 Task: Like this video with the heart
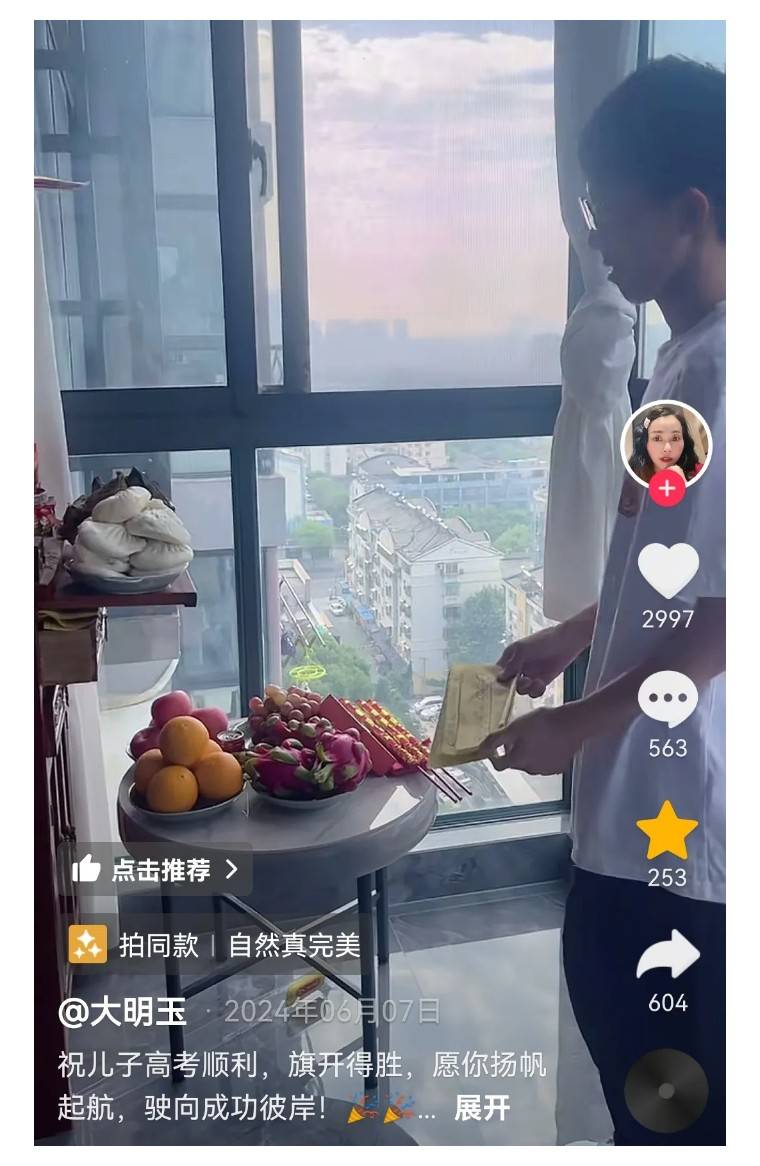tap(667, 570)
